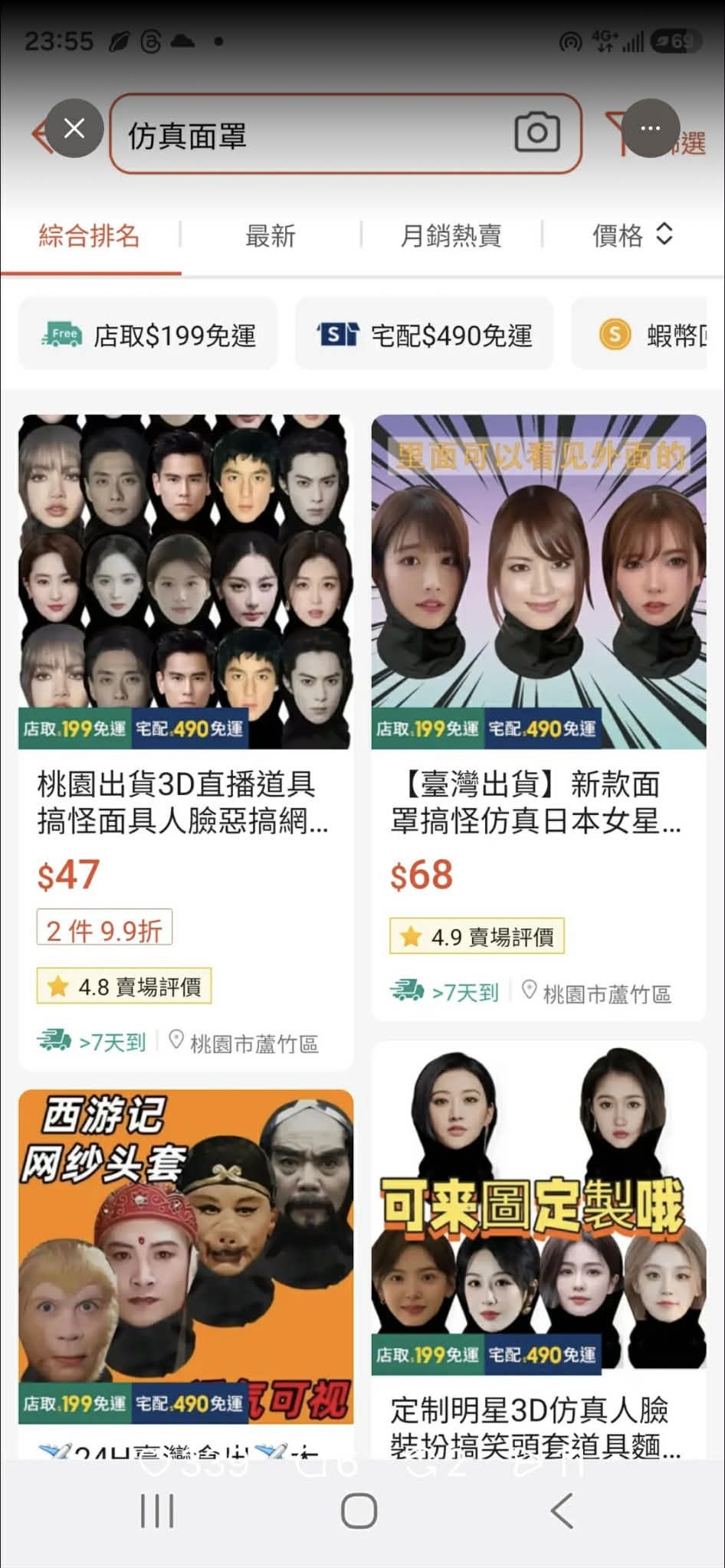Tap the free shipping truck icon on 店取$199免運
The height and width of the screenshot is (1568, 725).
click(64, 334)
